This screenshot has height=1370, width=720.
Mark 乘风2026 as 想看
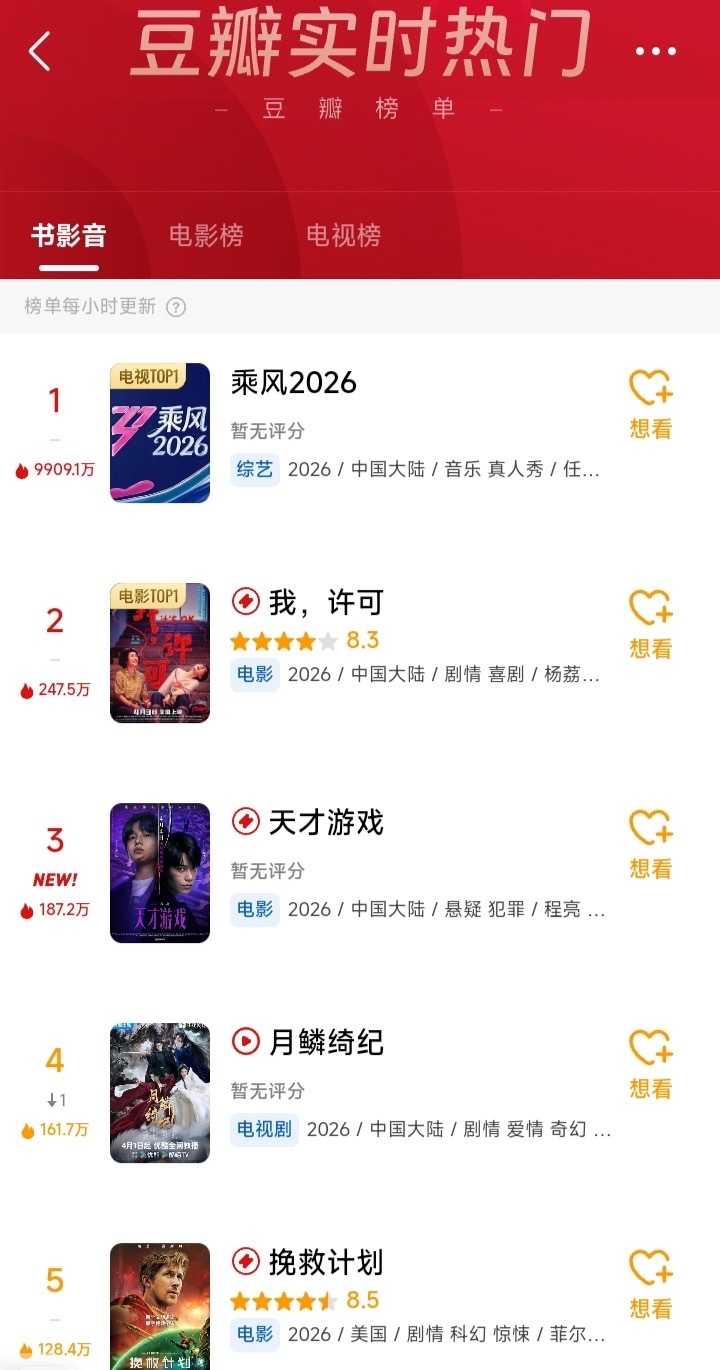pos(650,405)
